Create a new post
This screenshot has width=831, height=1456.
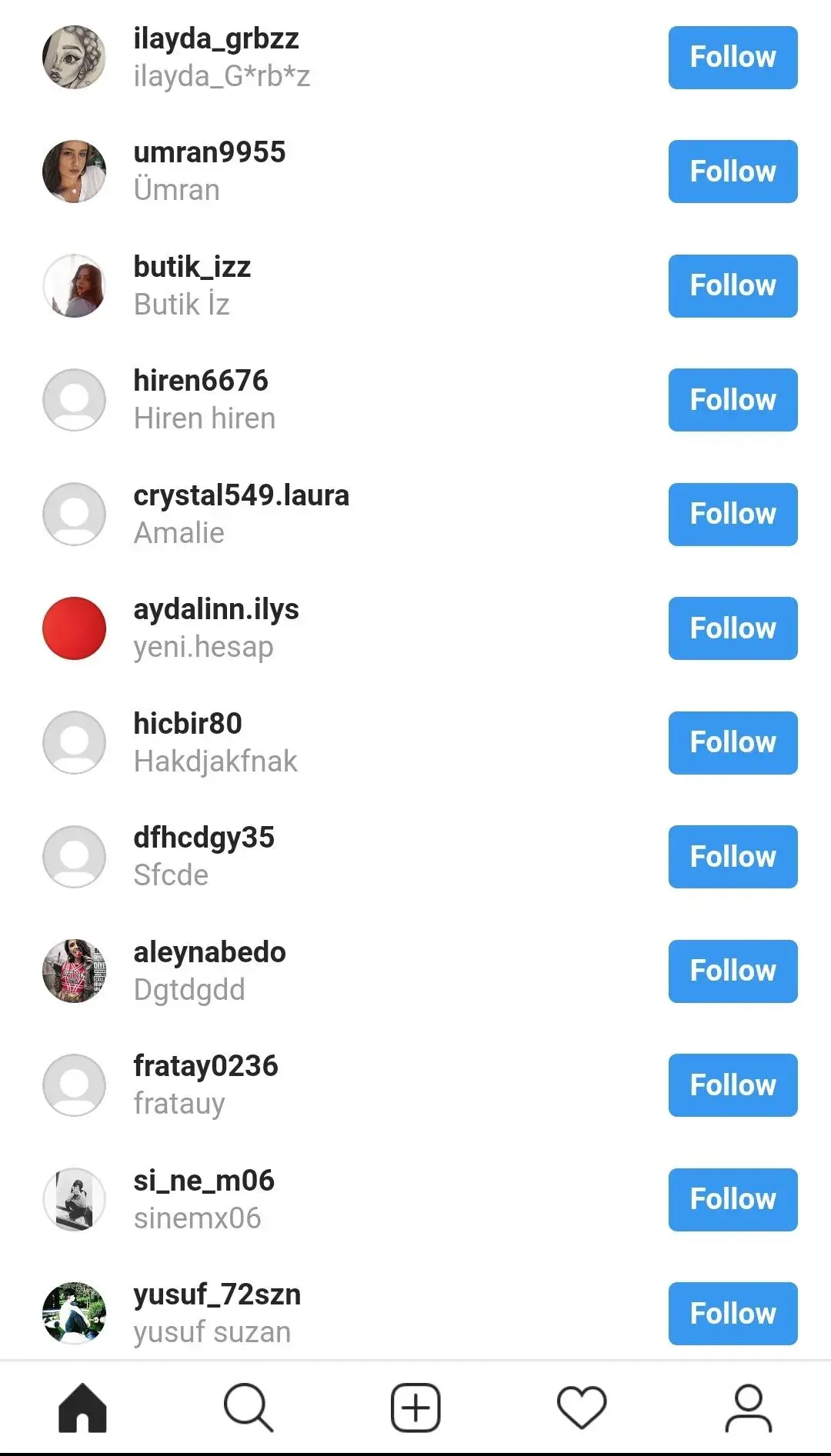pyautogui.click(x=415, y=1408)
